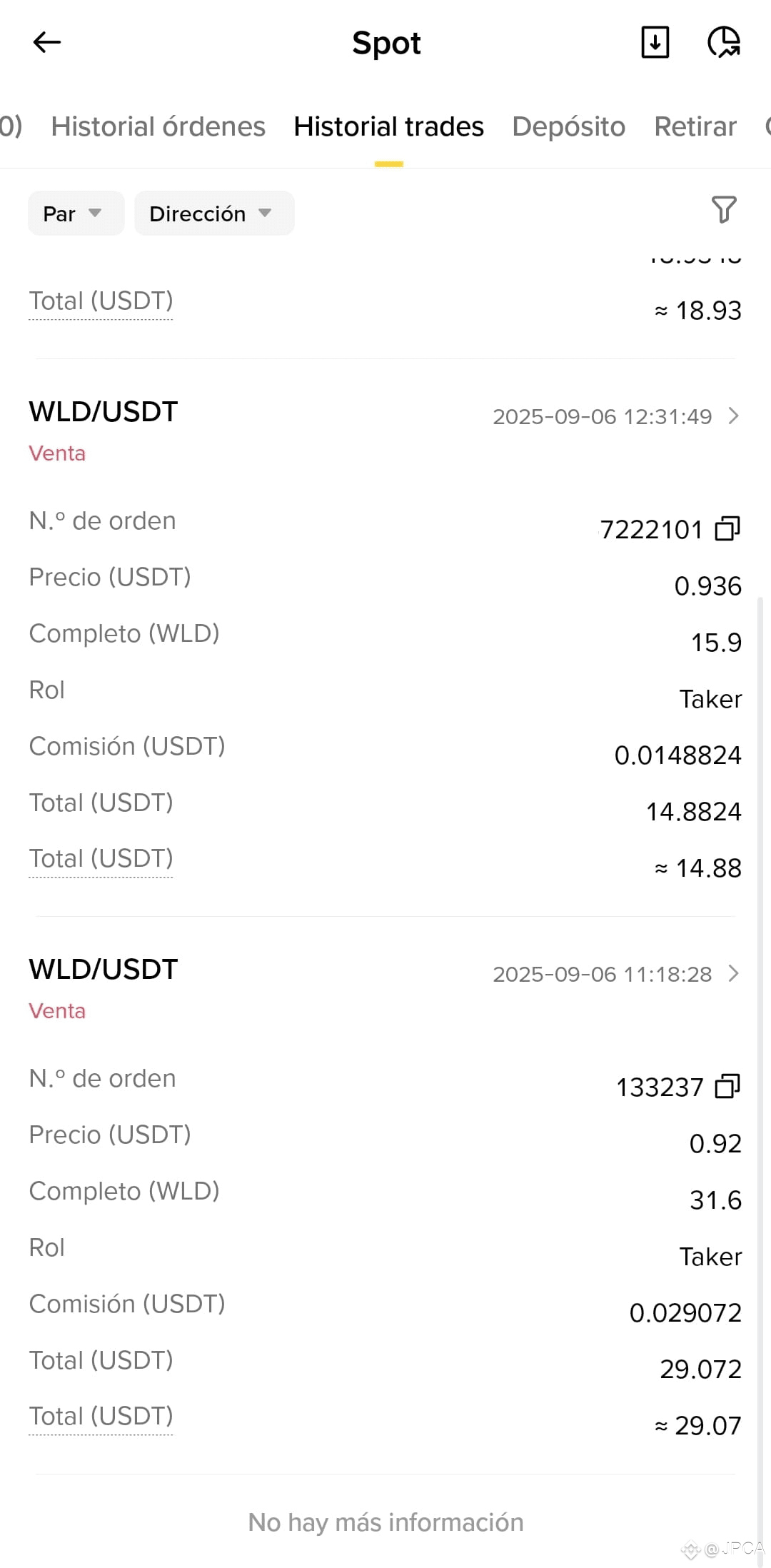Tap the download/export icon

coord(655,42)
